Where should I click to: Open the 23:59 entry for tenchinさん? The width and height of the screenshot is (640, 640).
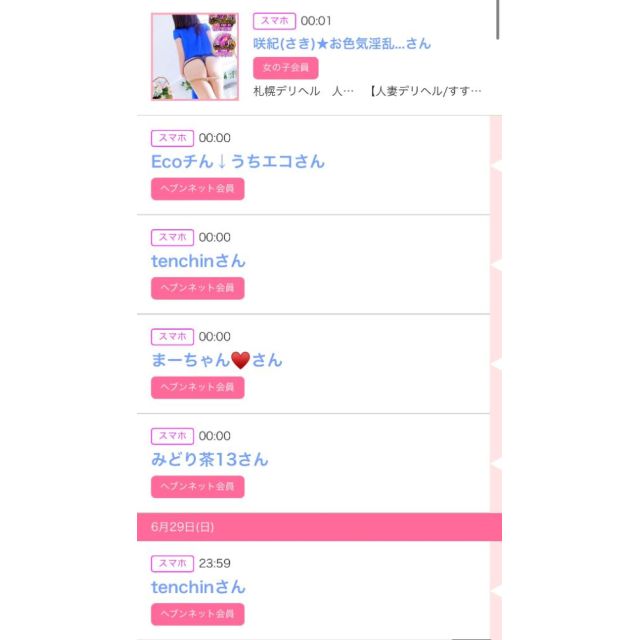[198, 587]
